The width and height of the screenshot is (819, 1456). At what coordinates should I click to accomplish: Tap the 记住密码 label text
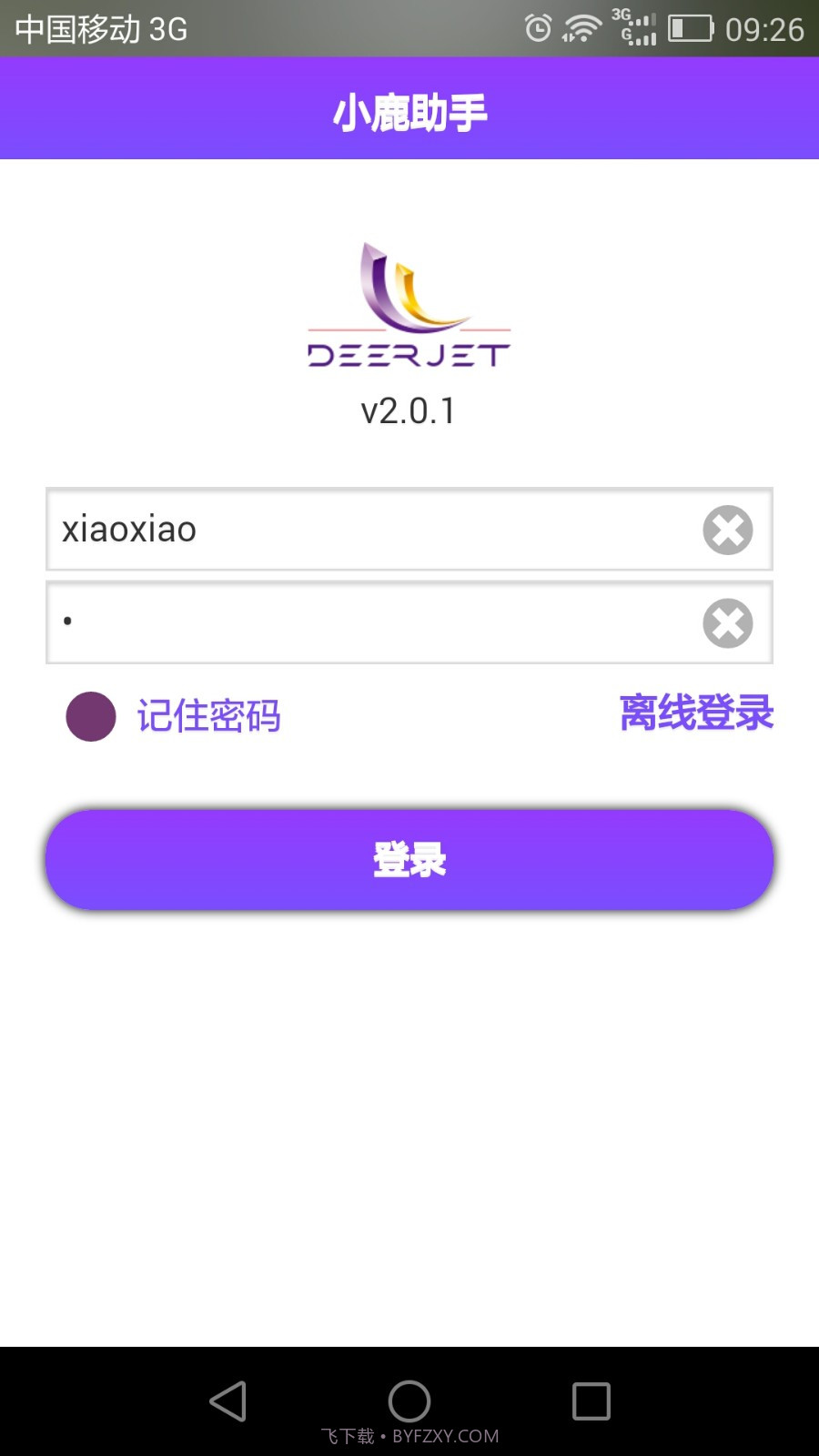pyautogui.click(x=210, y=717)
